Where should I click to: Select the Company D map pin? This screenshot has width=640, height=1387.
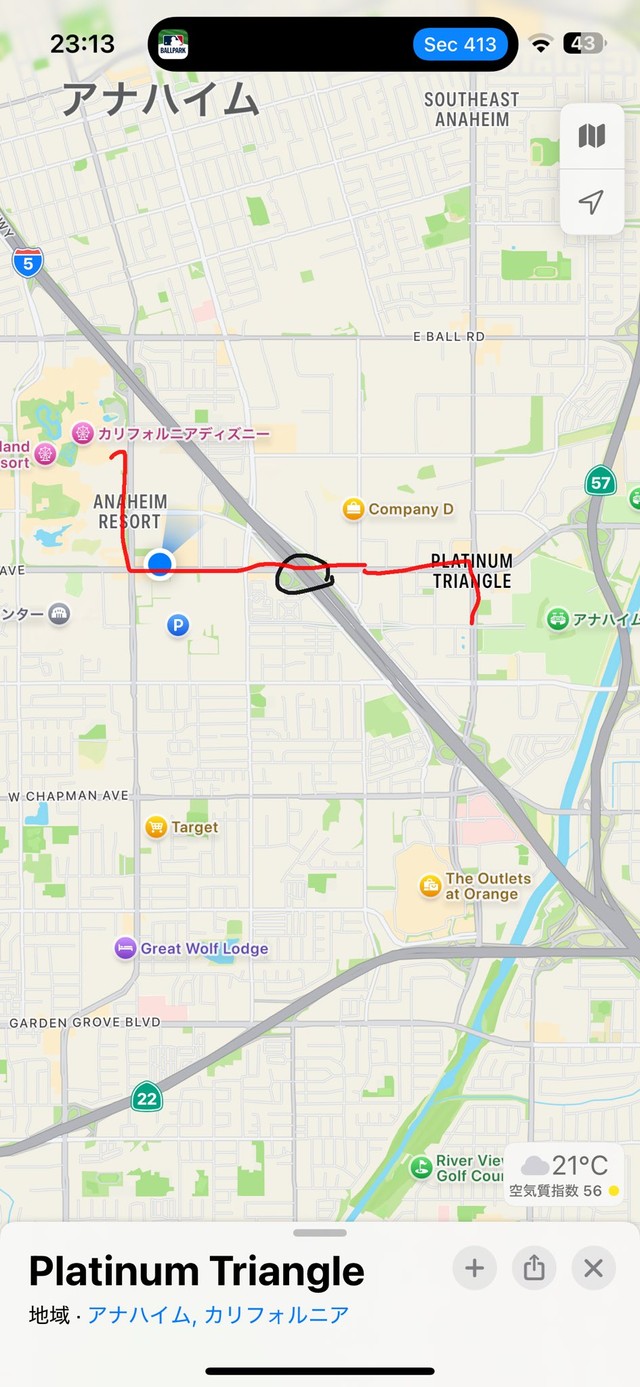[353, 509]
